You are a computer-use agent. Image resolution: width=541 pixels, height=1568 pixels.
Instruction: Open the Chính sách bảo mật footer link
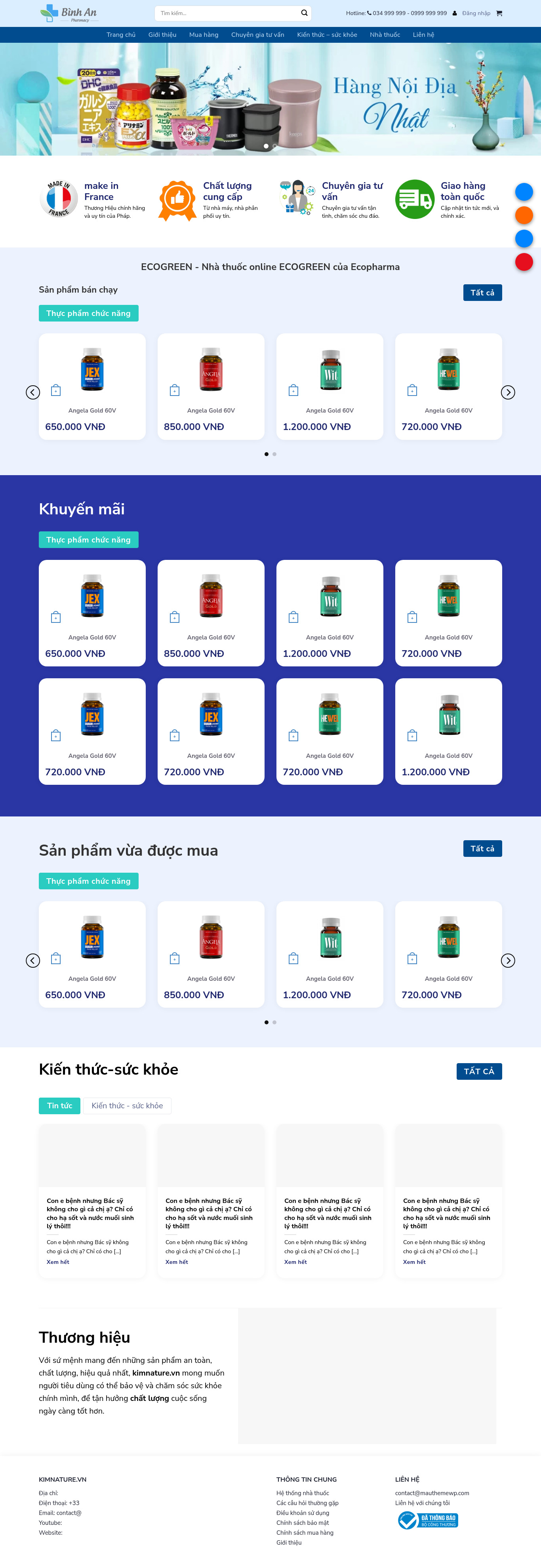point(303,1522)
